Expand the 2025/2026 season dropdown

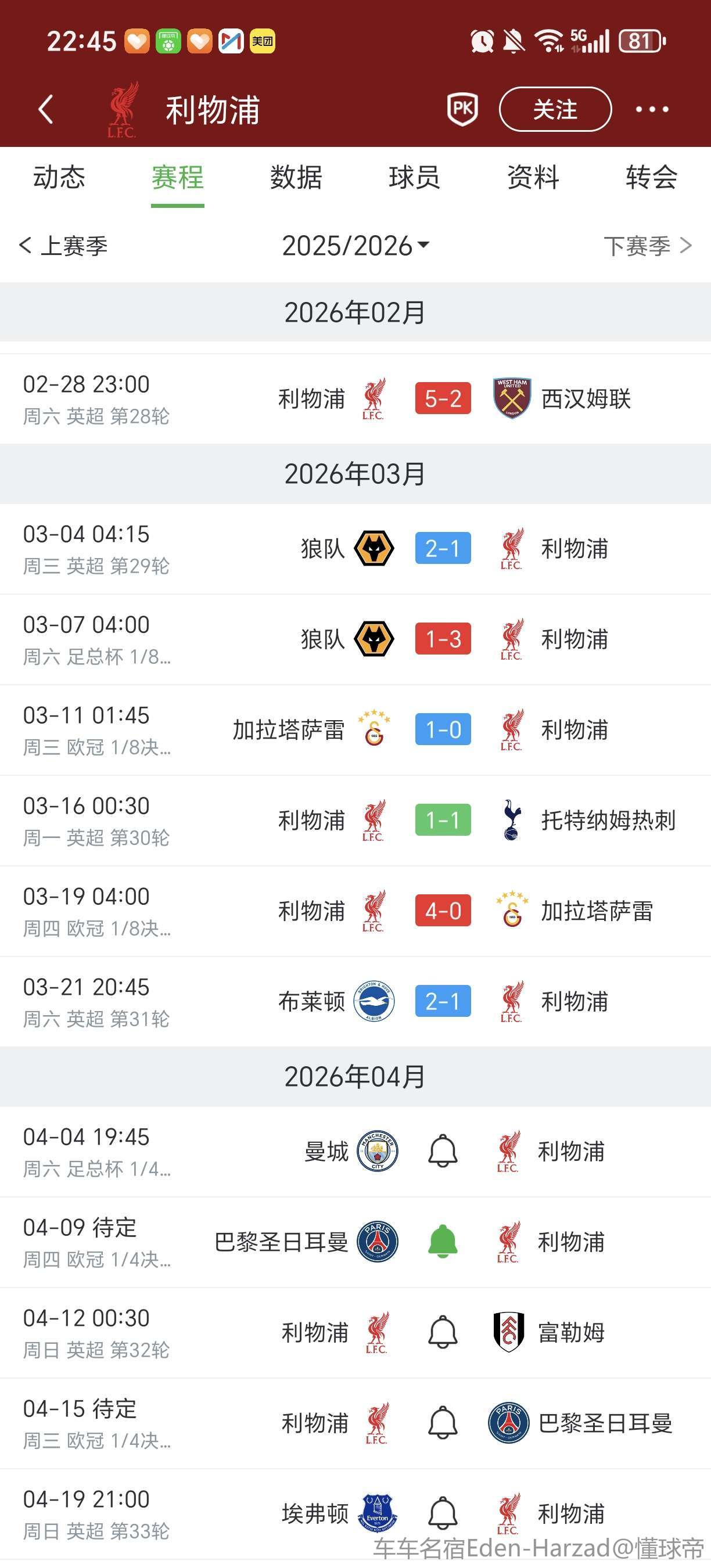[355, 246]
